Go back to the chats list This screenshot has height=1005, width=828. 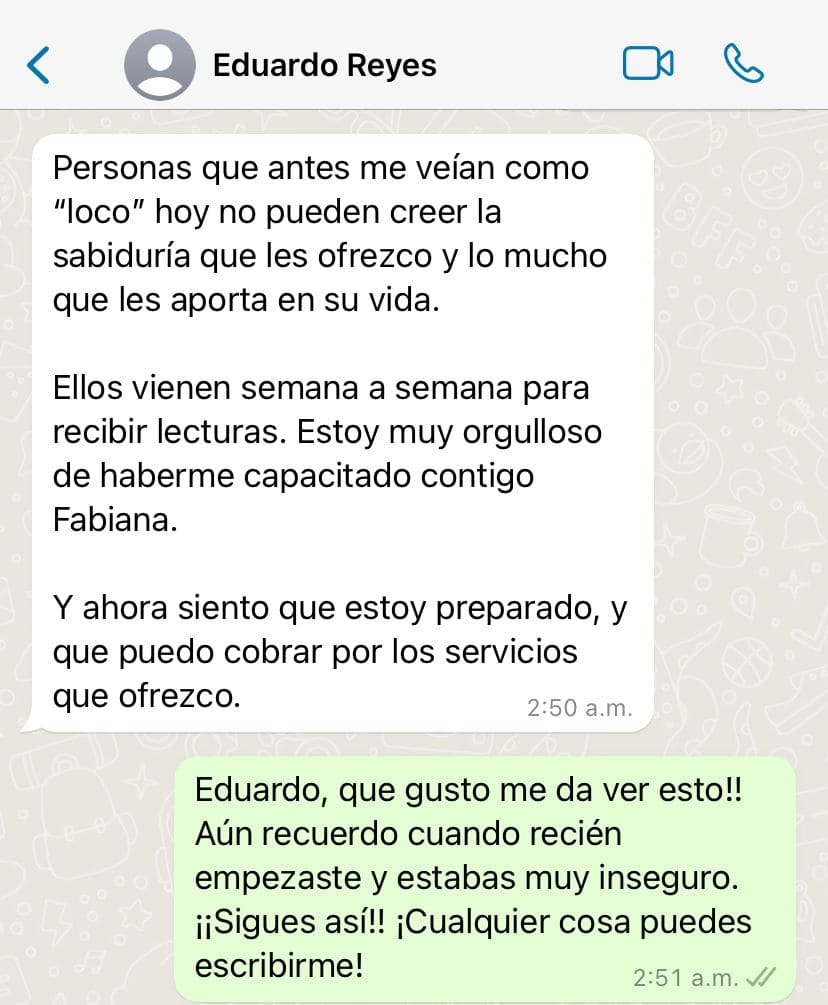click(38, 66)
